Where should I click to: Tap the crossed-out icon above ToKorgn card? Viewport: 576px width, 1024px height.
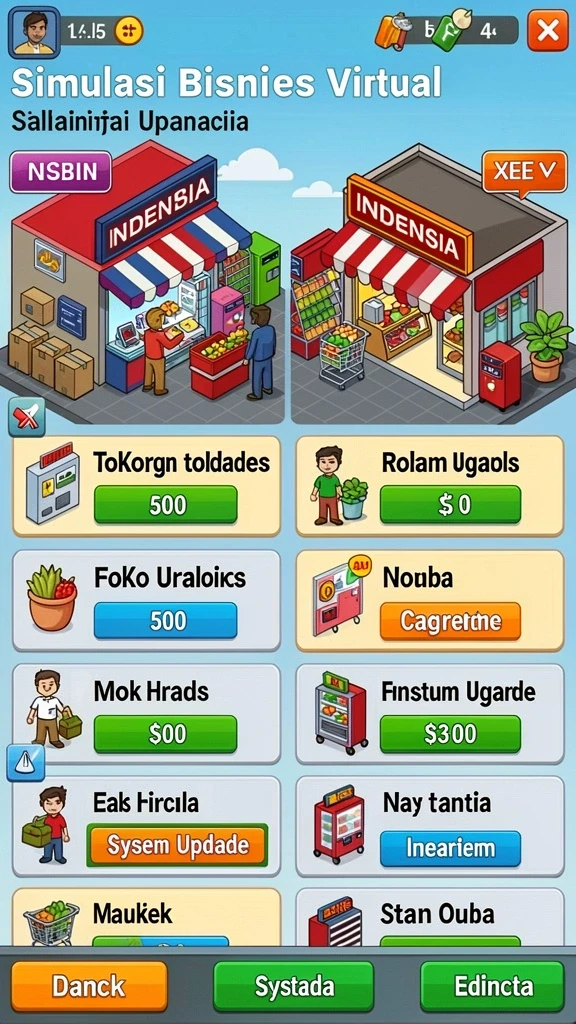27,418
